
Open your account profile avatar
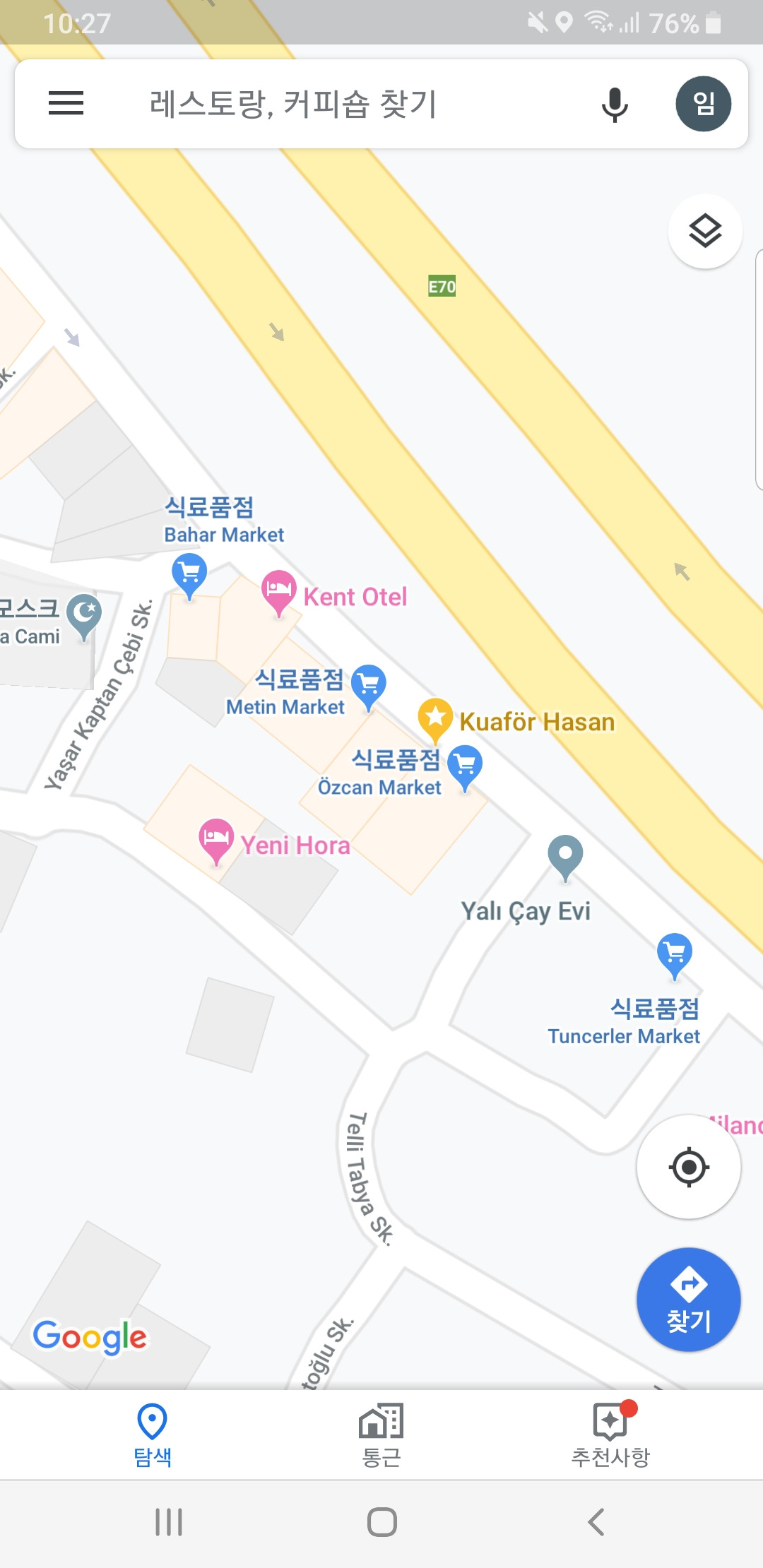coord(703,105)
